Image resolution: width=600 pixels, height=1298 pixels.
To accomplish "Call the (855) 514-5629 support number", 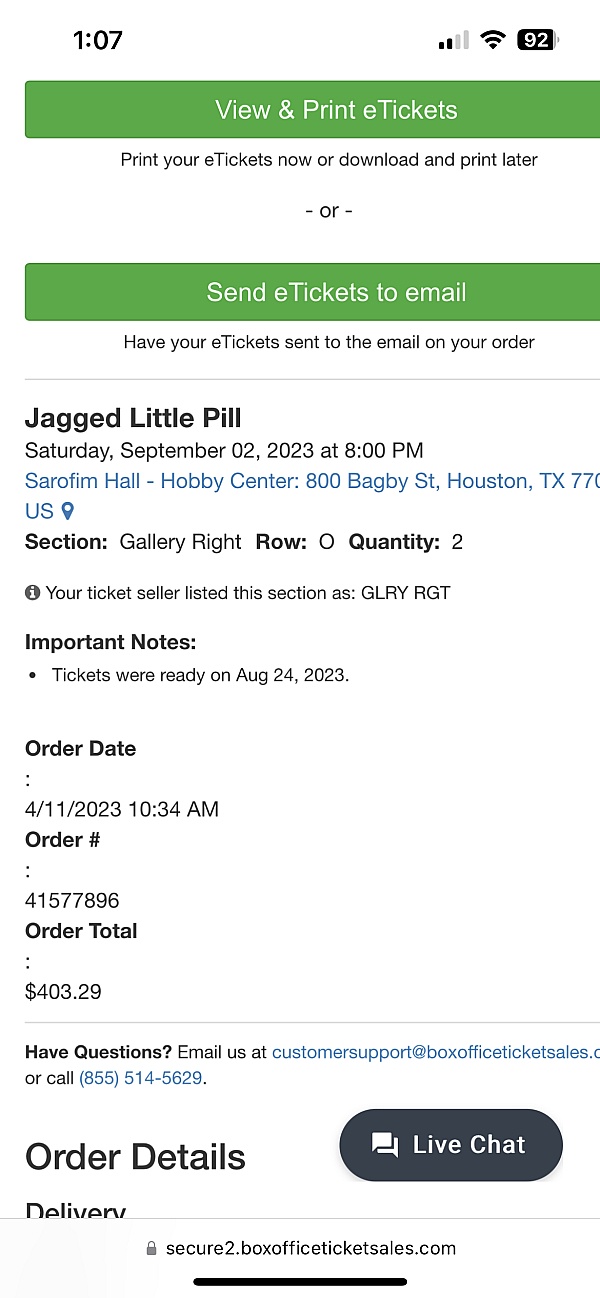I will [141, 1078].
